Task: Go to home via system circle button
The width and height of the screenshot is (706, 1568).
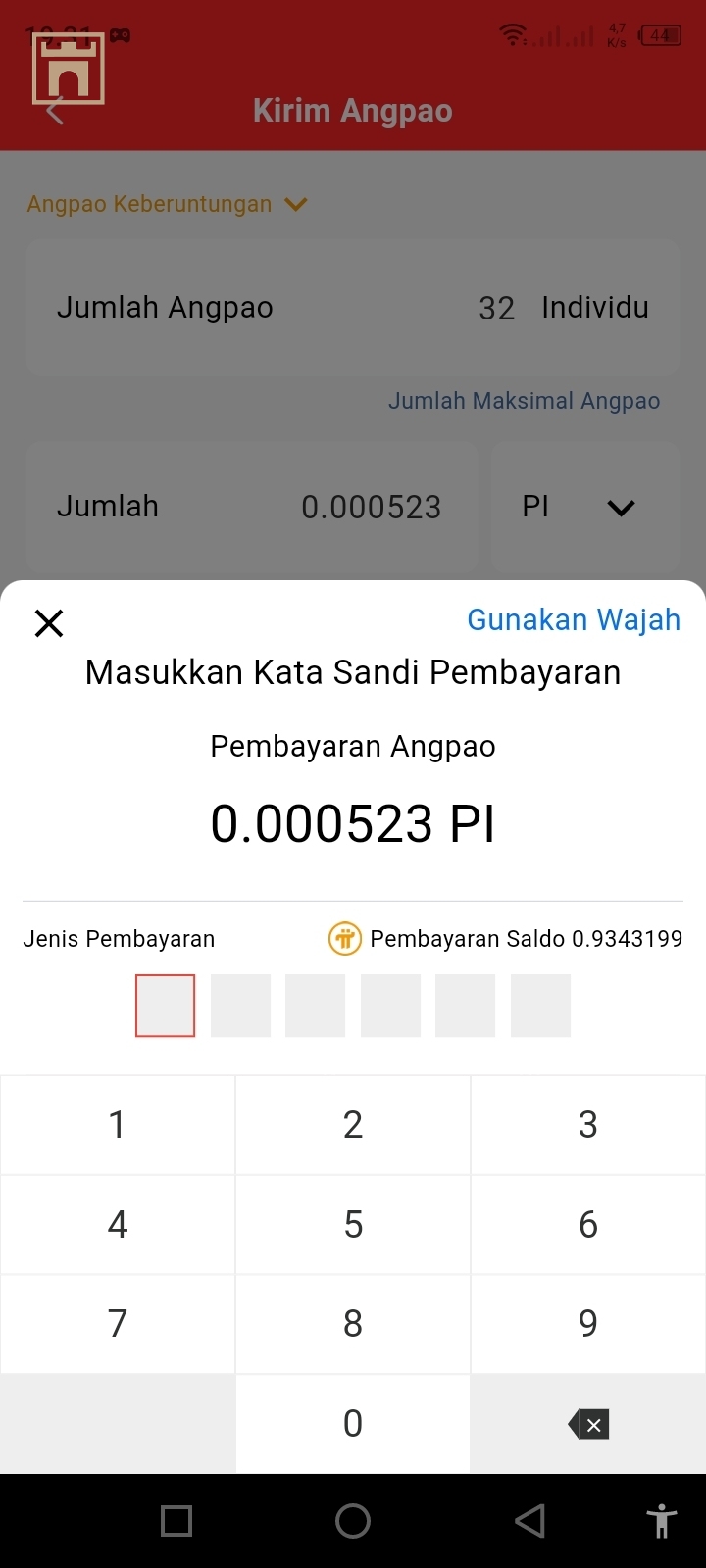Action: pos(353,1521)
